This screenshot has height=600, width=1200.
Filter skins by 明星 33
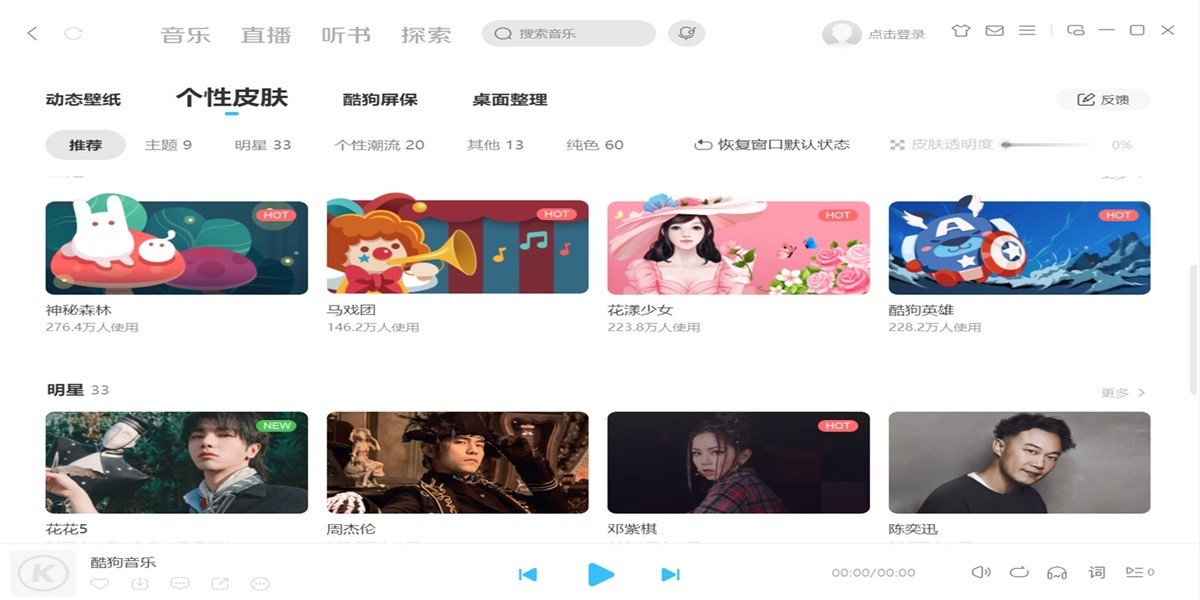coord(263,145)
